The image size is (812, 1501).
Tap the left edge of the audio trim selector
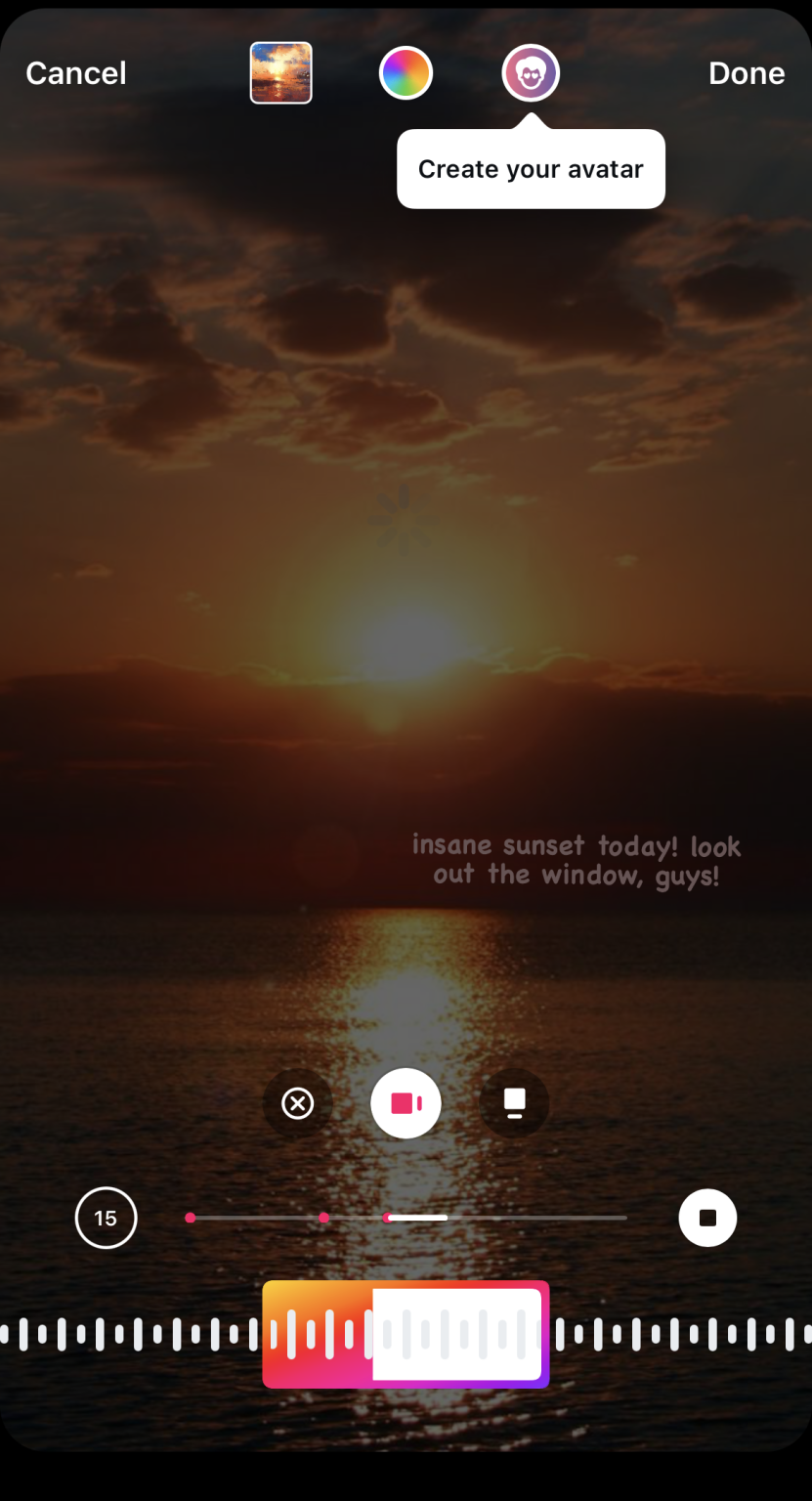[x=271, y=1335]
